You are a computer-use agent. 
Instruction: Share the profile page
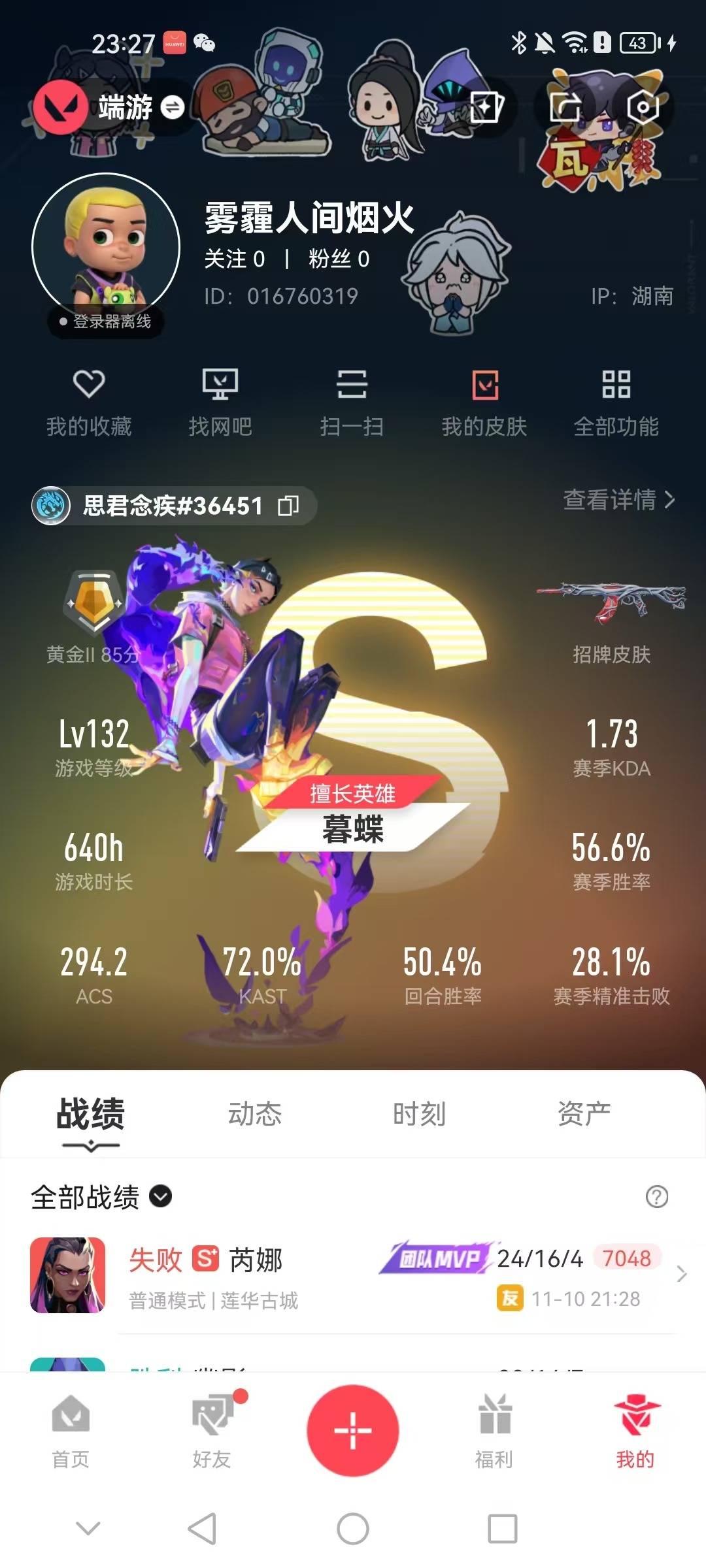[x=565, y=107]
